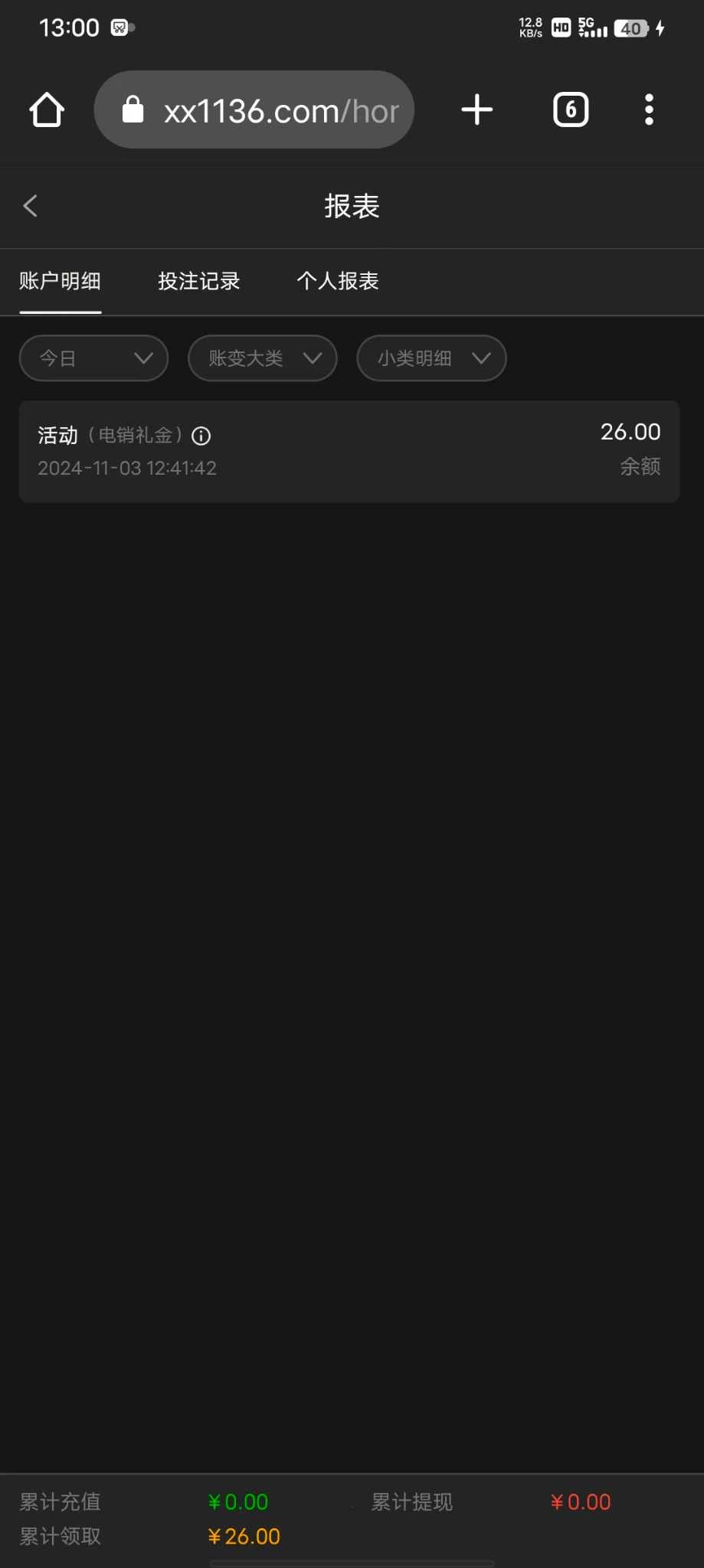Switch to the 投注记录 tab
This screenshot has height=1568, width=704.
(x=199, y=281)
